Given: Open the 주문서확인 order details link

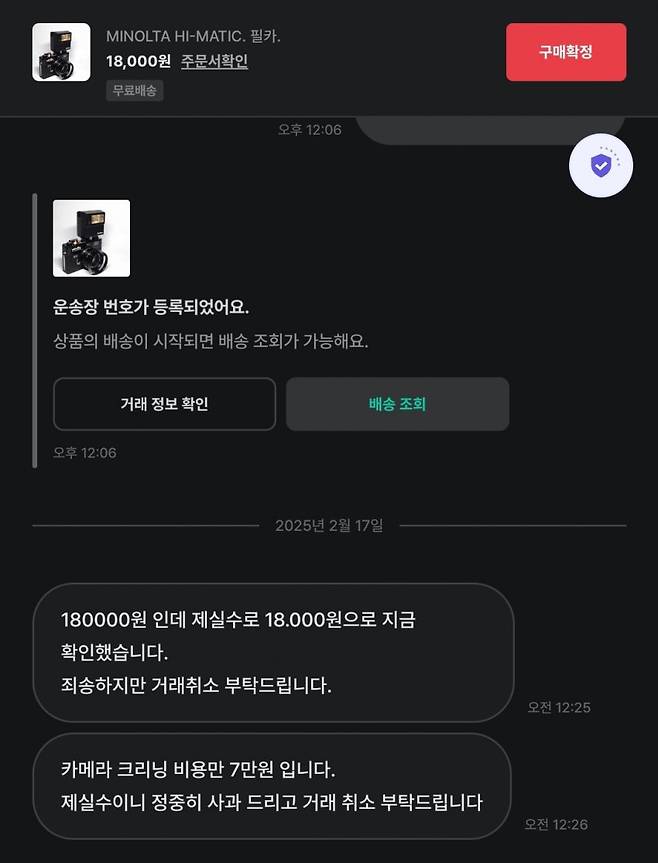Looking at the screenshot, I should click(214, 61).
